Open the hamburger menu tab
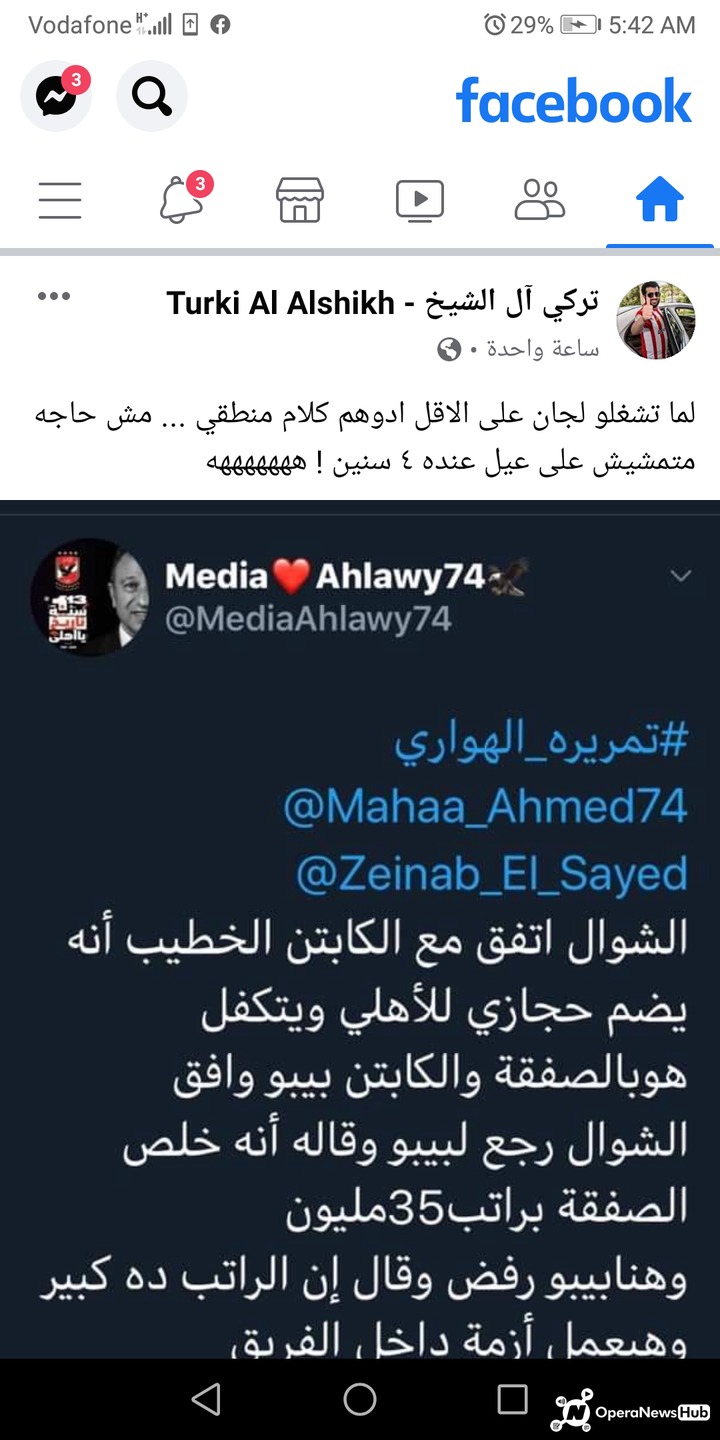 pyautogui.click(x=60, y=200)
